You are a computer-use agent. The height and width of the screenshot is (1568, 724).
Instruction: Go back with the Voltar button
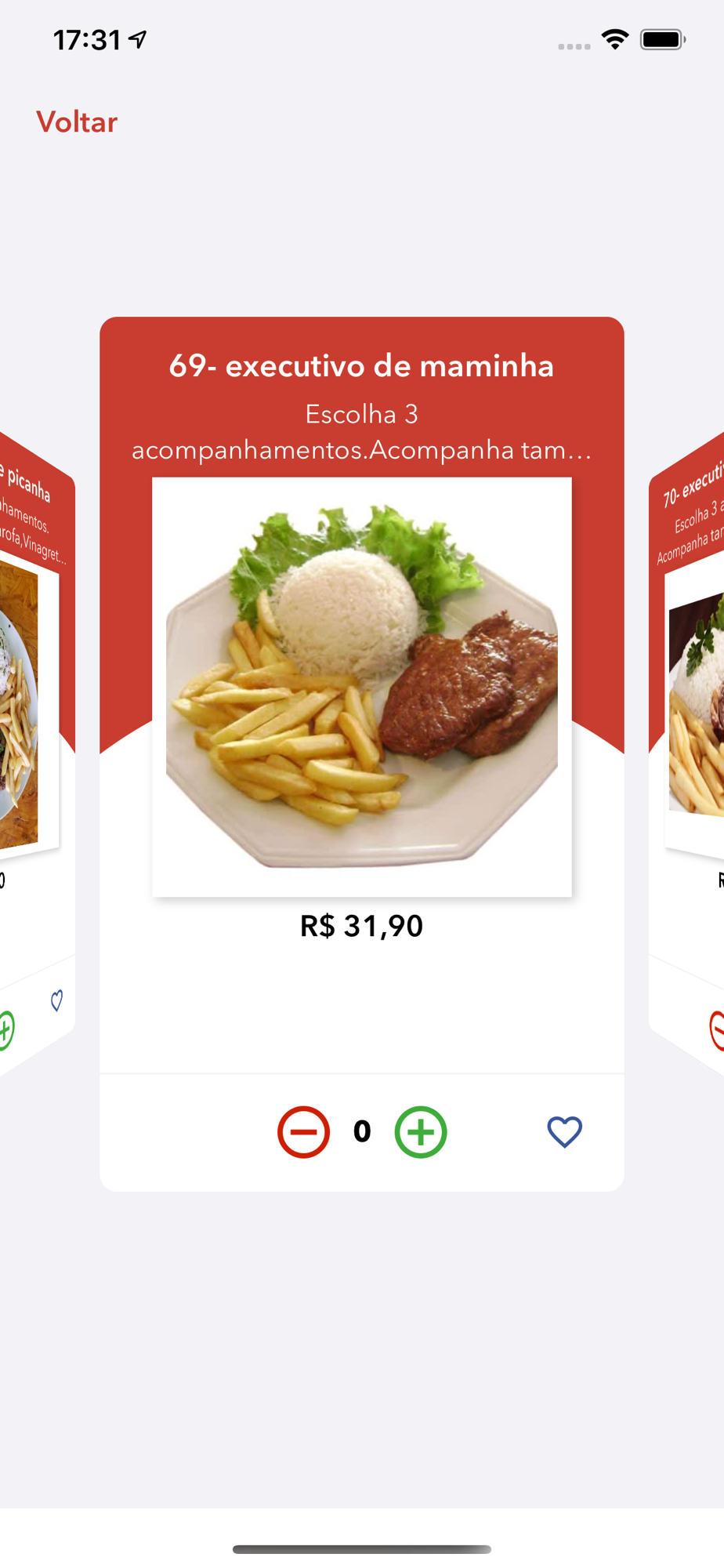(x=77, y=122)
